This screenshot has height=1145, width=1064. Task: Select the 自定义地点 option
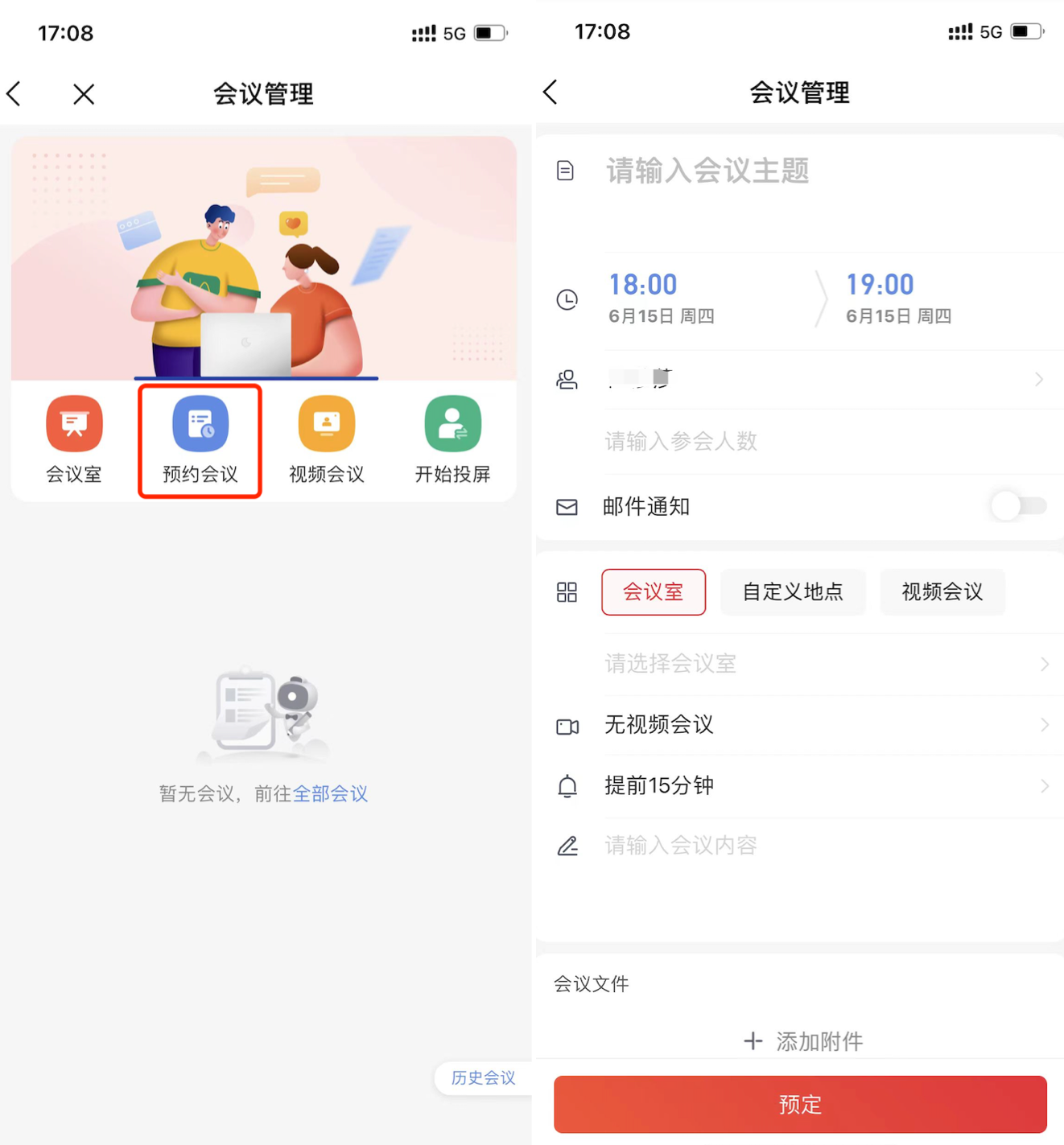(x=793, y=592)
